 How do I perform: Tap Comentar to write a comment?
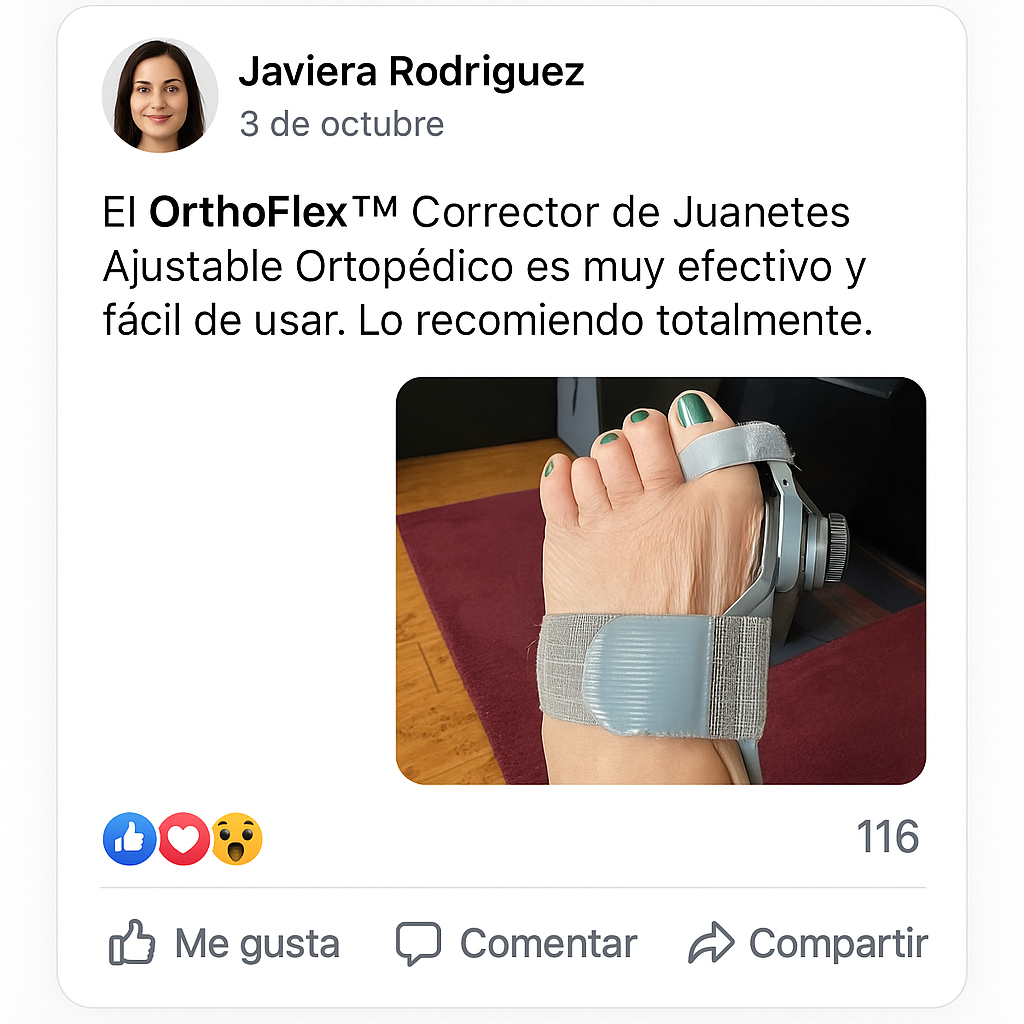click(516, 943)
